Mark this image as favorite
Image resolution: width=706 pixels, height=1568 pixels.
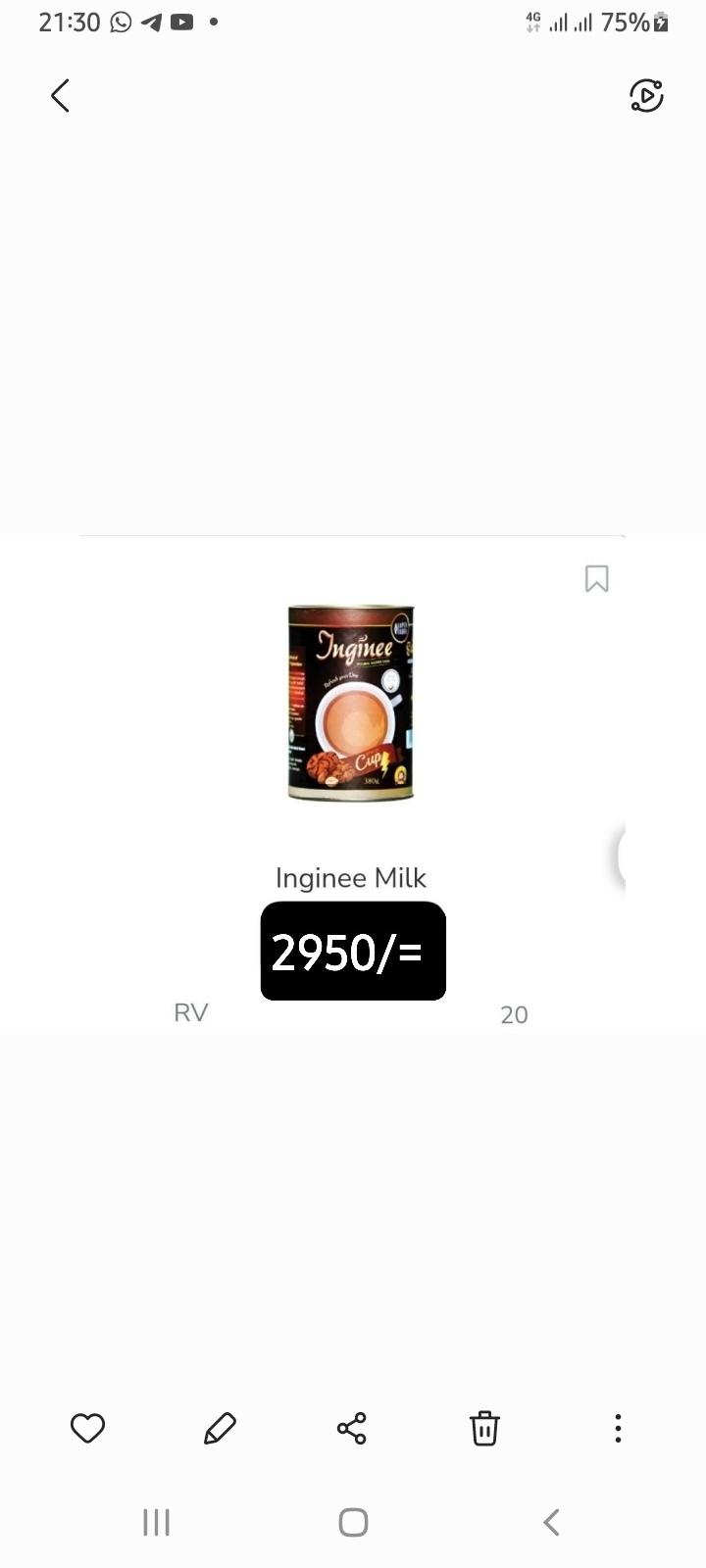87,1428
